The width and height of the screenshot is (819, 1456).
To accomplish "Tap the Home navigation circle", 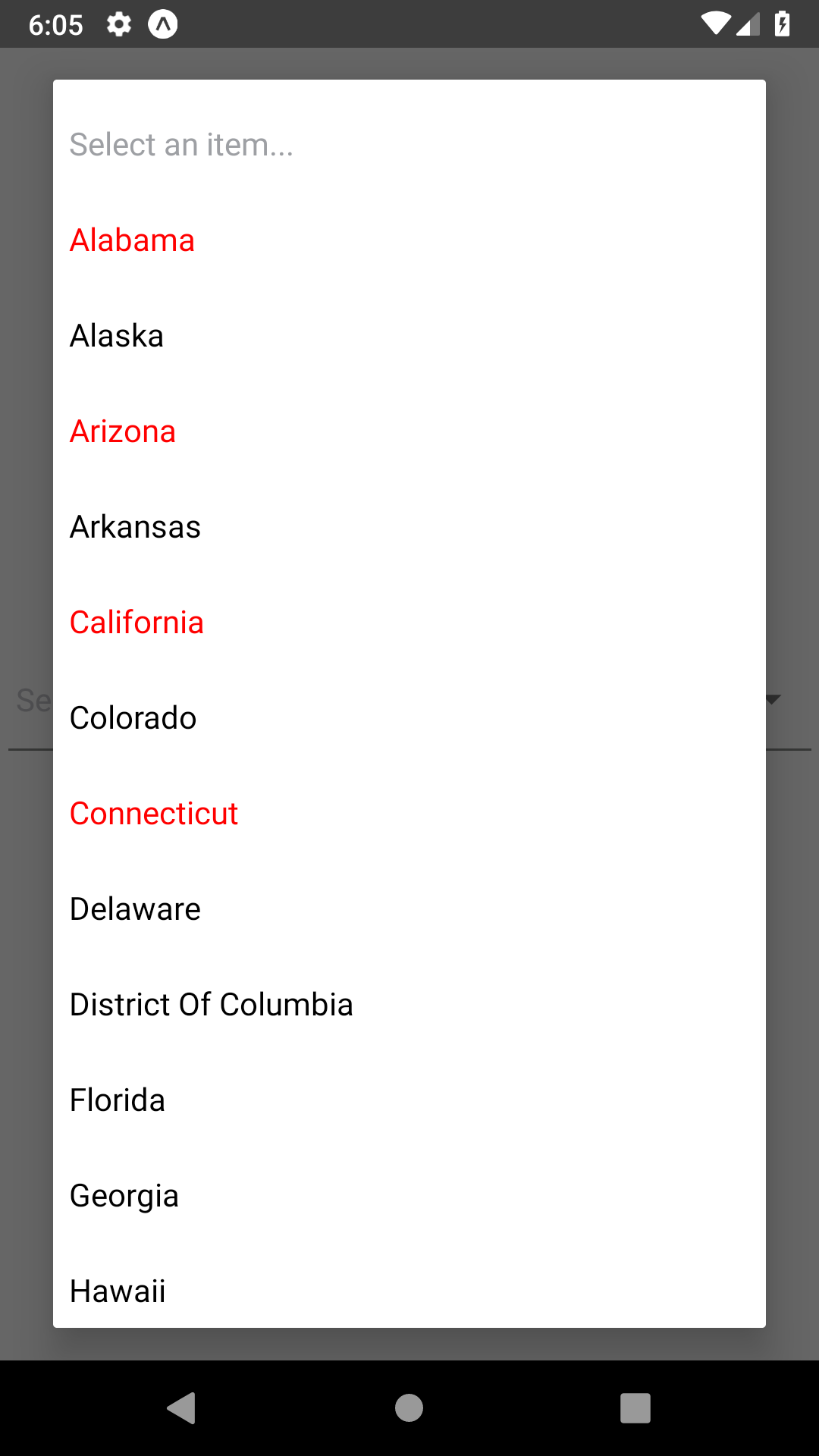I will point(409,1410).
